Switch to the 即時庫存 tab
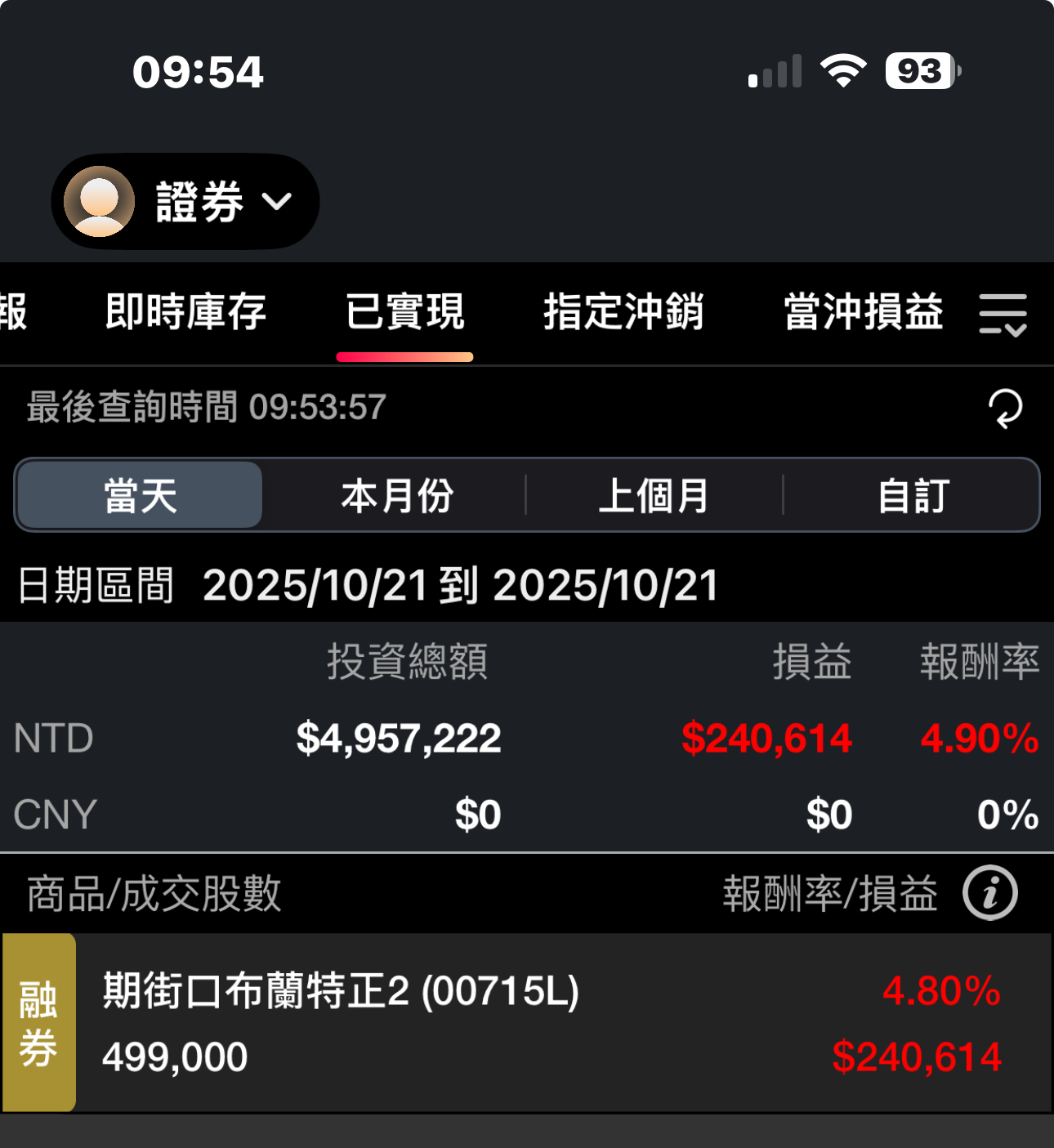 coord(185,312)
